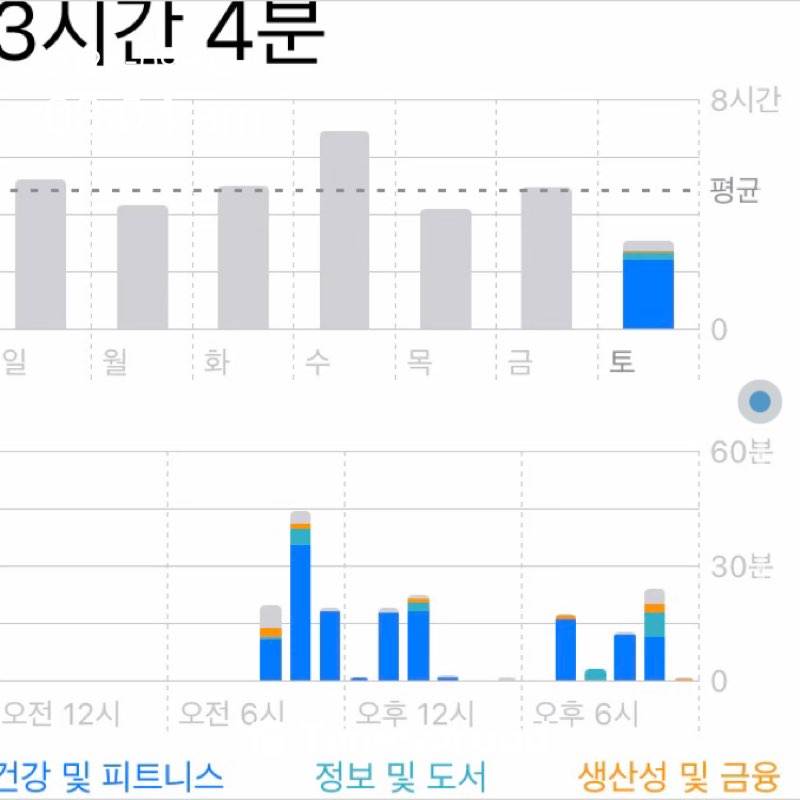Select the 화 (Tuesday) usage bar

click(243, 258)
